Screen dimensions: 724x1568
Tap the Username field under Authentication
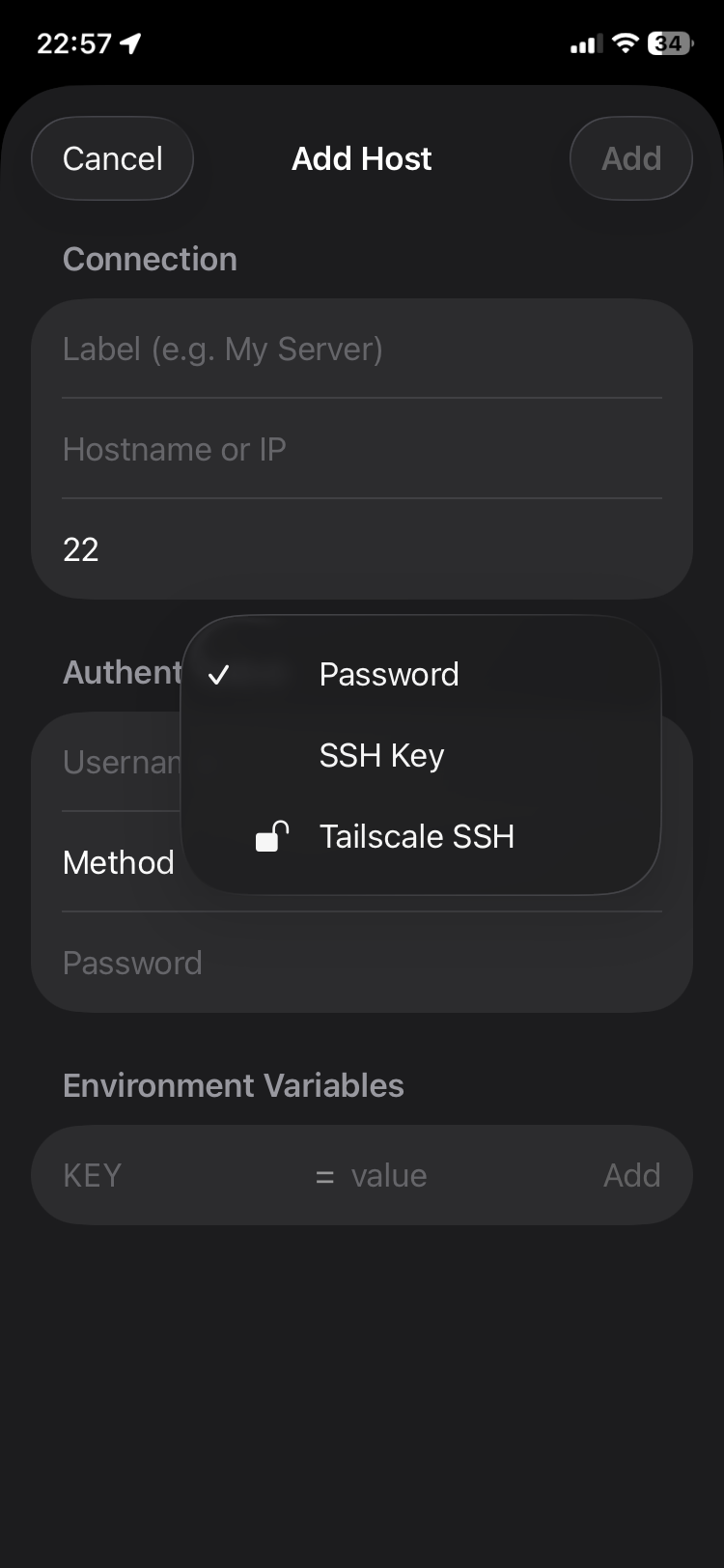(116, 763)
